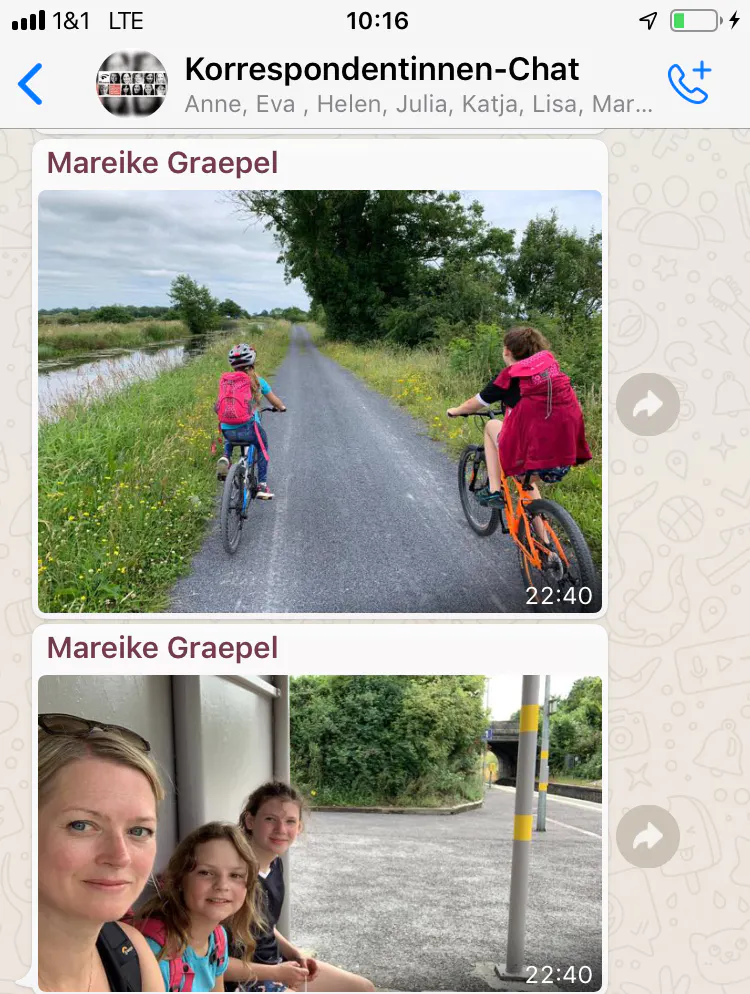Screen dimensions: 750x994
Task: Open Korrespondentinnen-Chat group info
Action: 400,84
